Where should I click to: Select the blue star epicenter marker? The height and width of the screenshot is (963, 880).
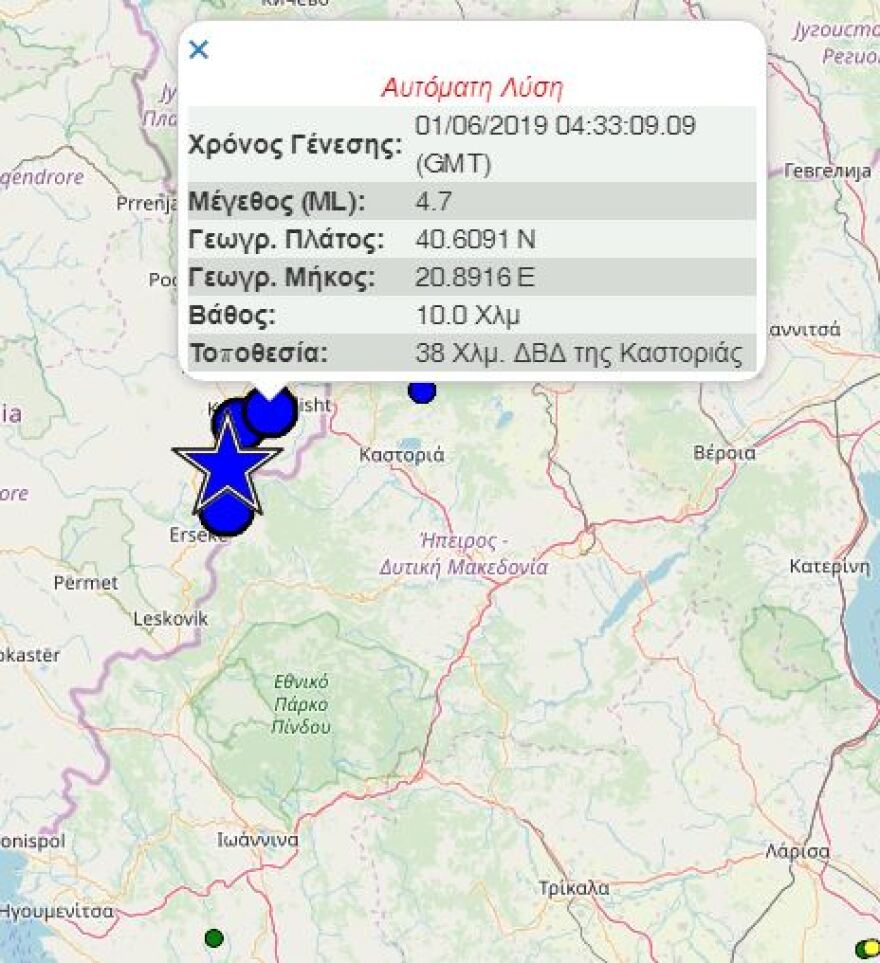pyautogui.click(x=227, y=466)
